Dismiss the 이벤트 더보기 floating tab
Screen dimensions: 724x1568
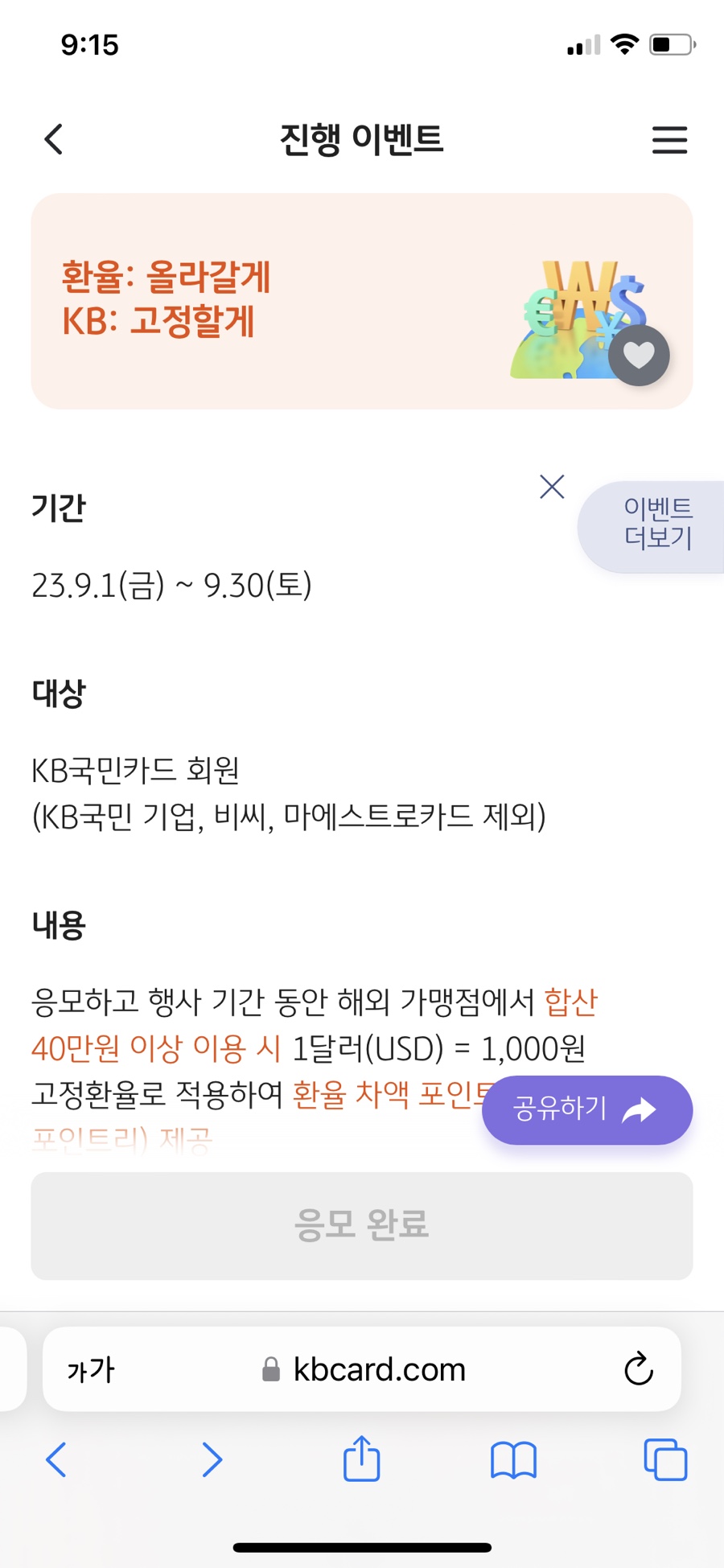[552, 487]
